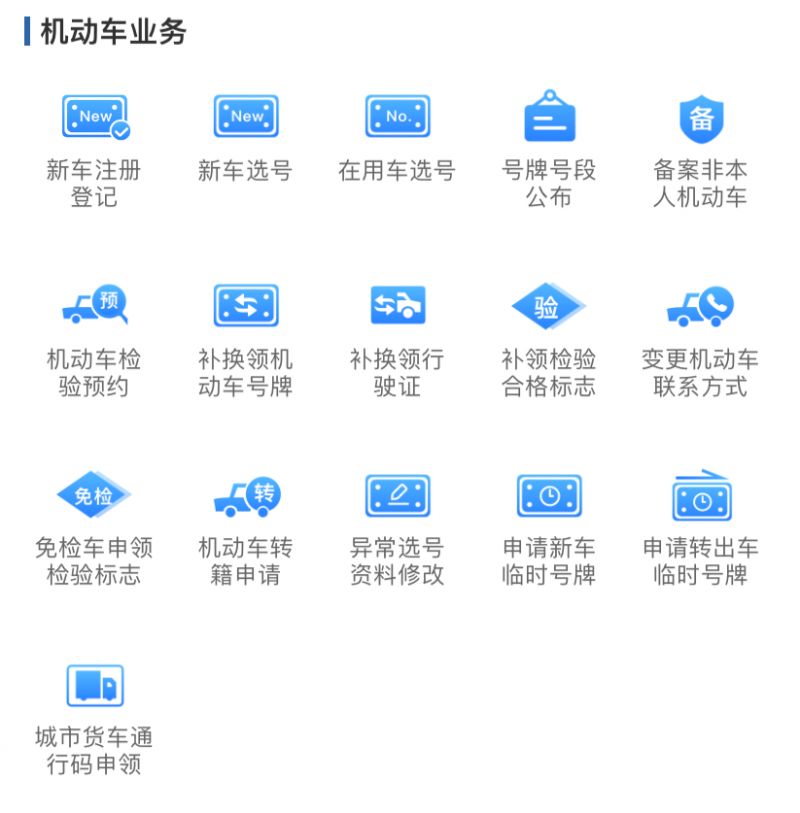Open 备案非本人机动车

point(700,118)
